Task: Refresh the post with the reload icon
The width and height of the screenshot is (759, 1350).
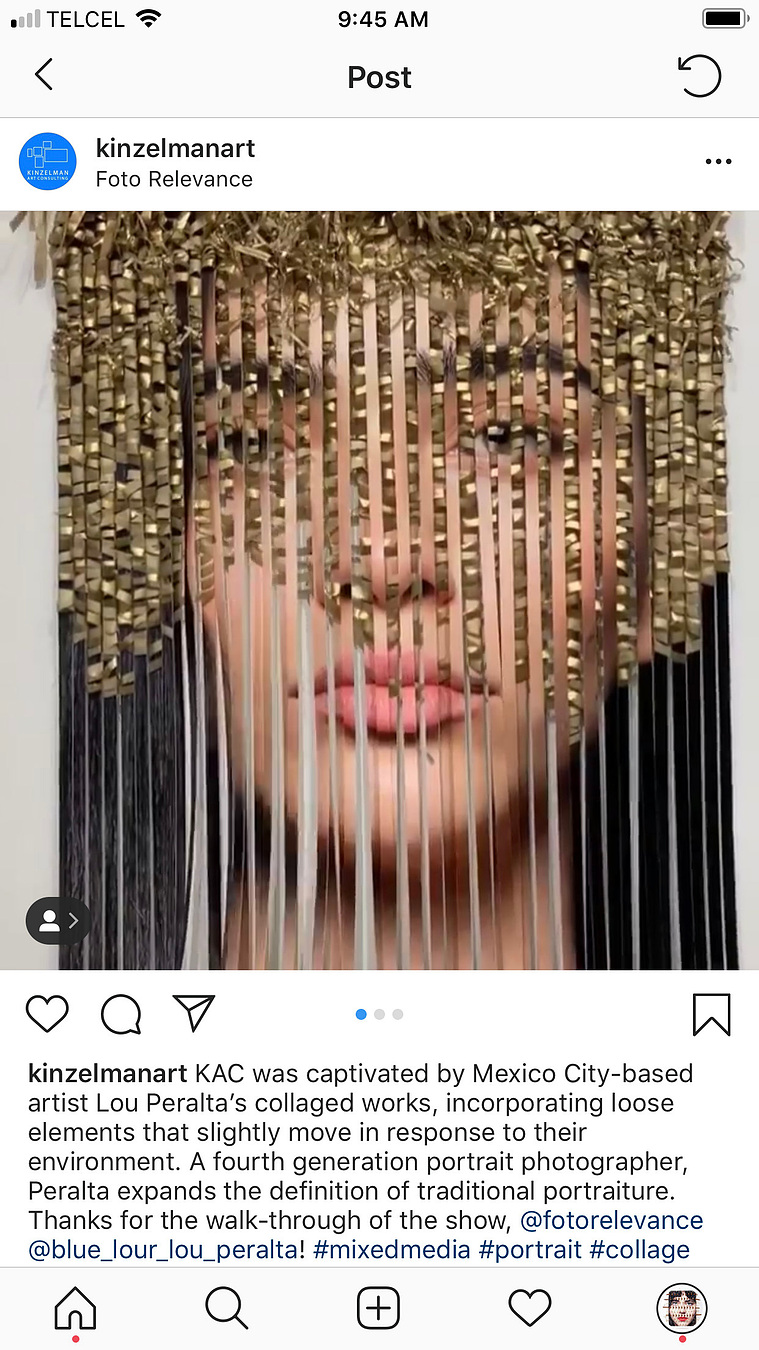Action: pos(699,76)
